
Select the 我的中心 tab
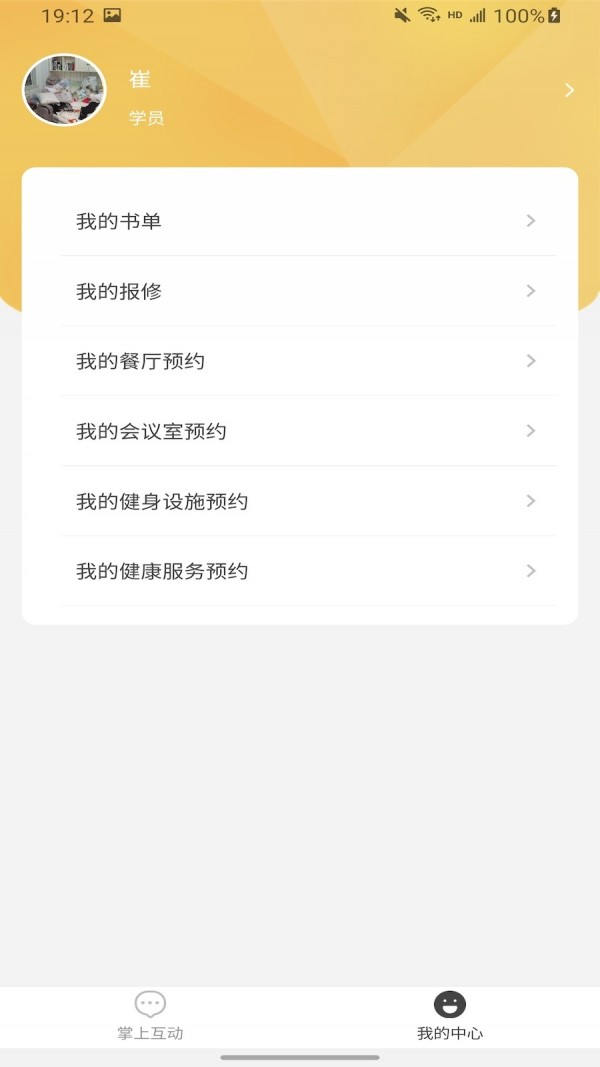coord(450,1016)
